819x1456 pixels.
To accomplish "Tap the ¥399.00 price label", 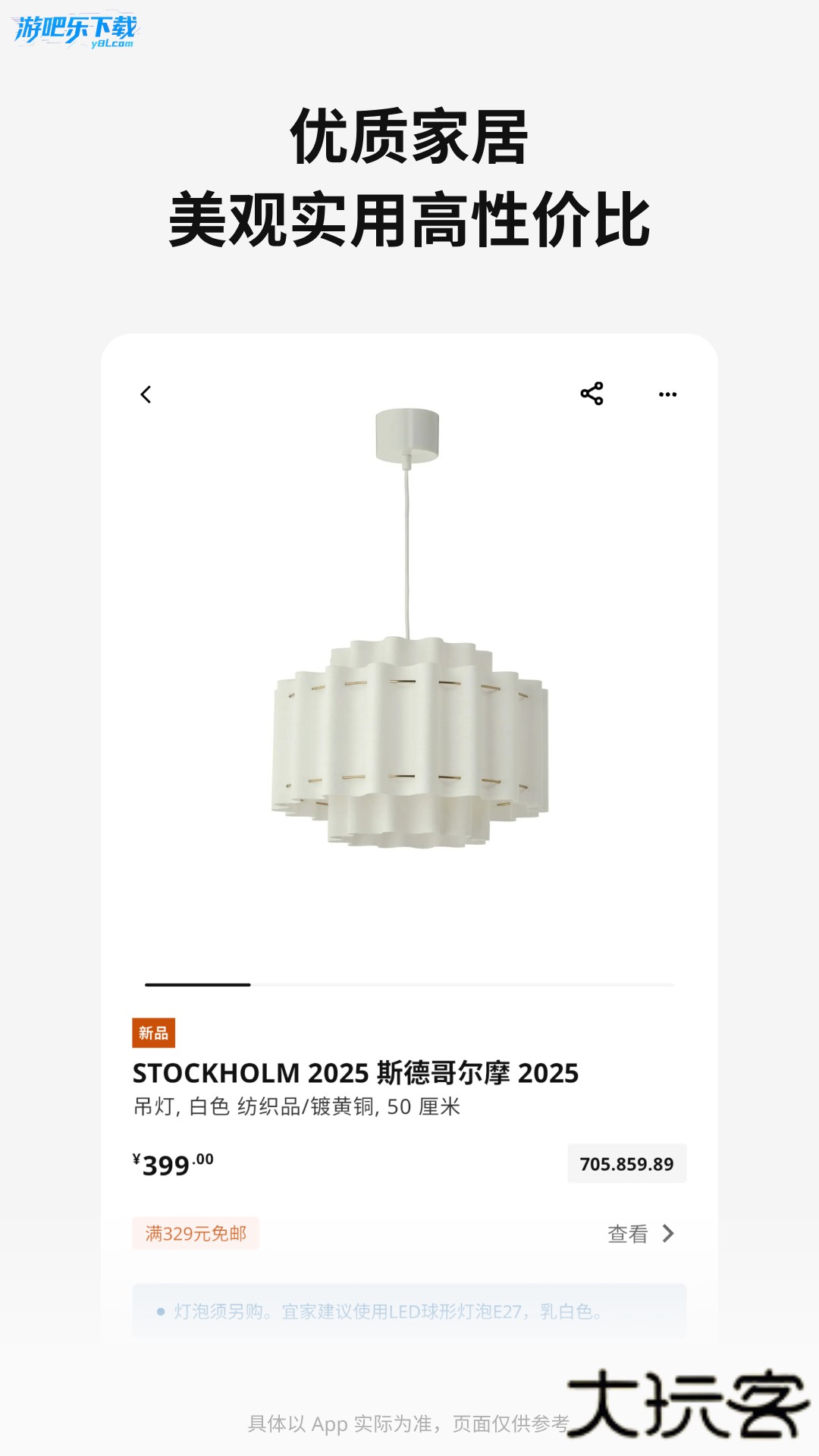I will coord(172,1161).
